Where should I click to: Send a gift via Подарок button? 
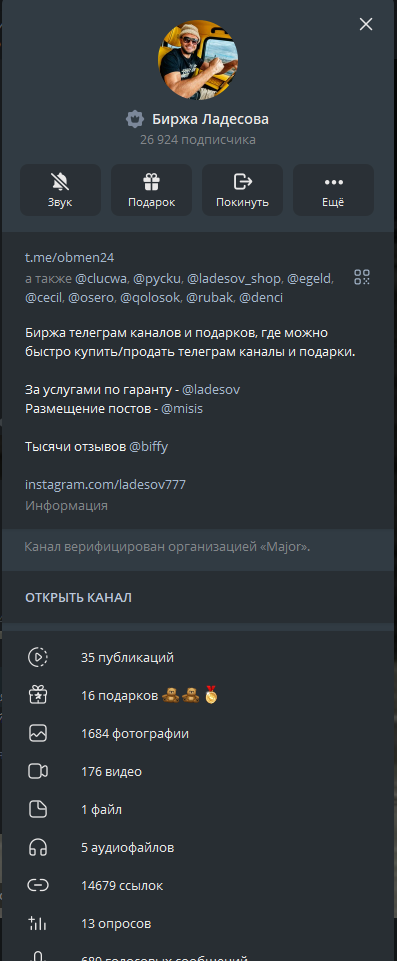click(x=151, y=190)
